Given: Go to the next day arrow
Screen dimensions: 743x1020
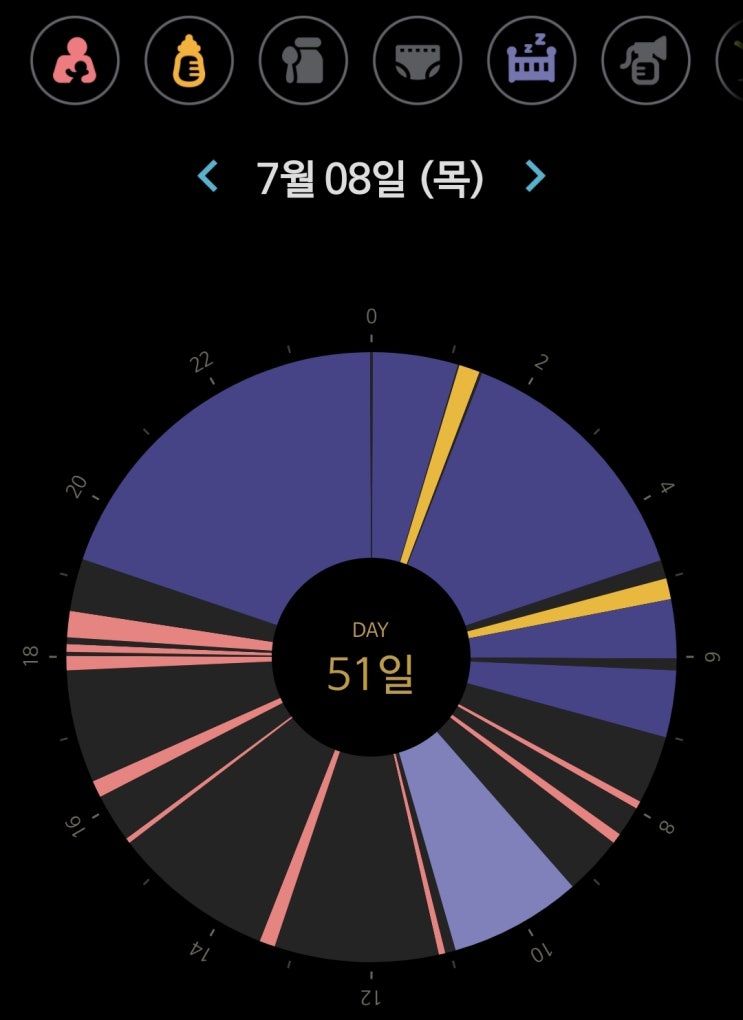Looking at the screenshot, I should coord(535,176).
